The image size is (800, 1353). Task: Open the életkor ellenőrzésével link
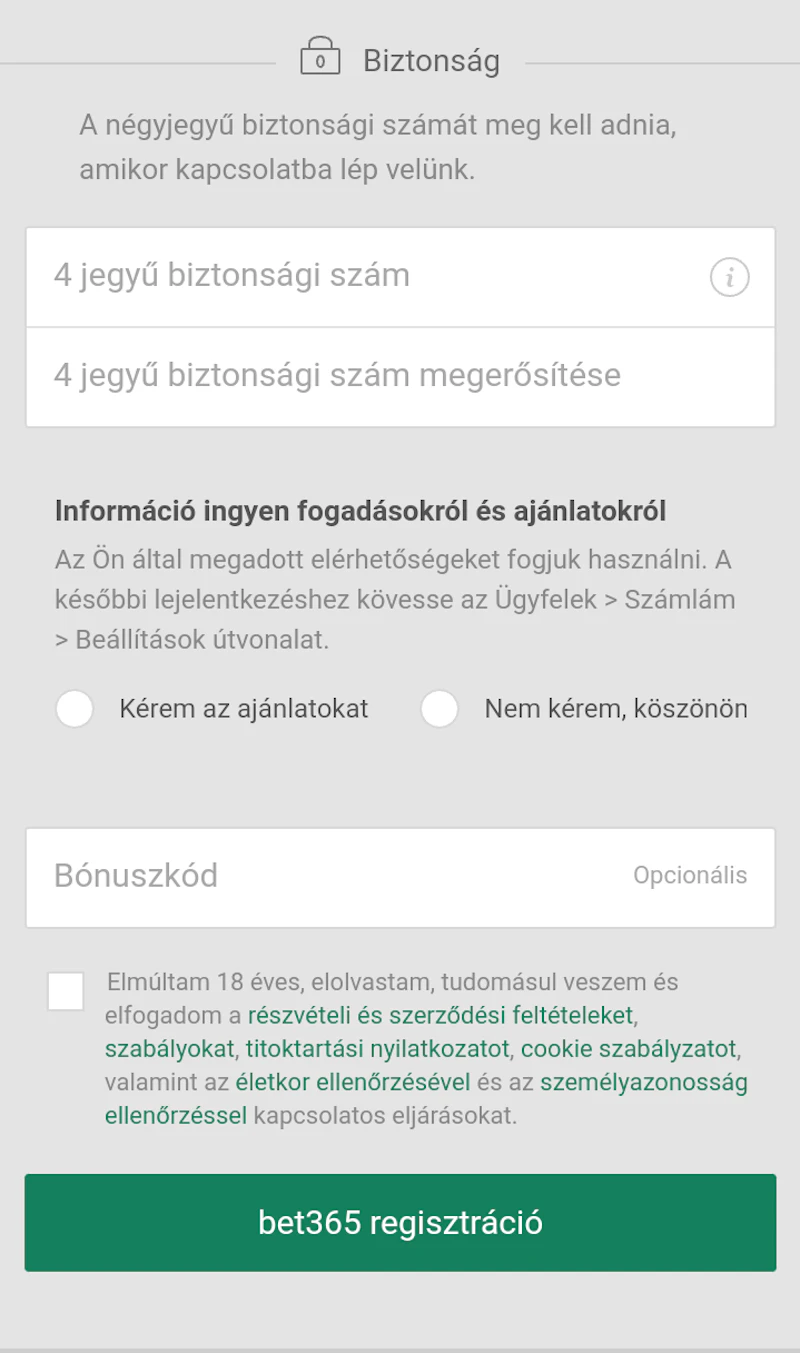tap(353, 1082)
